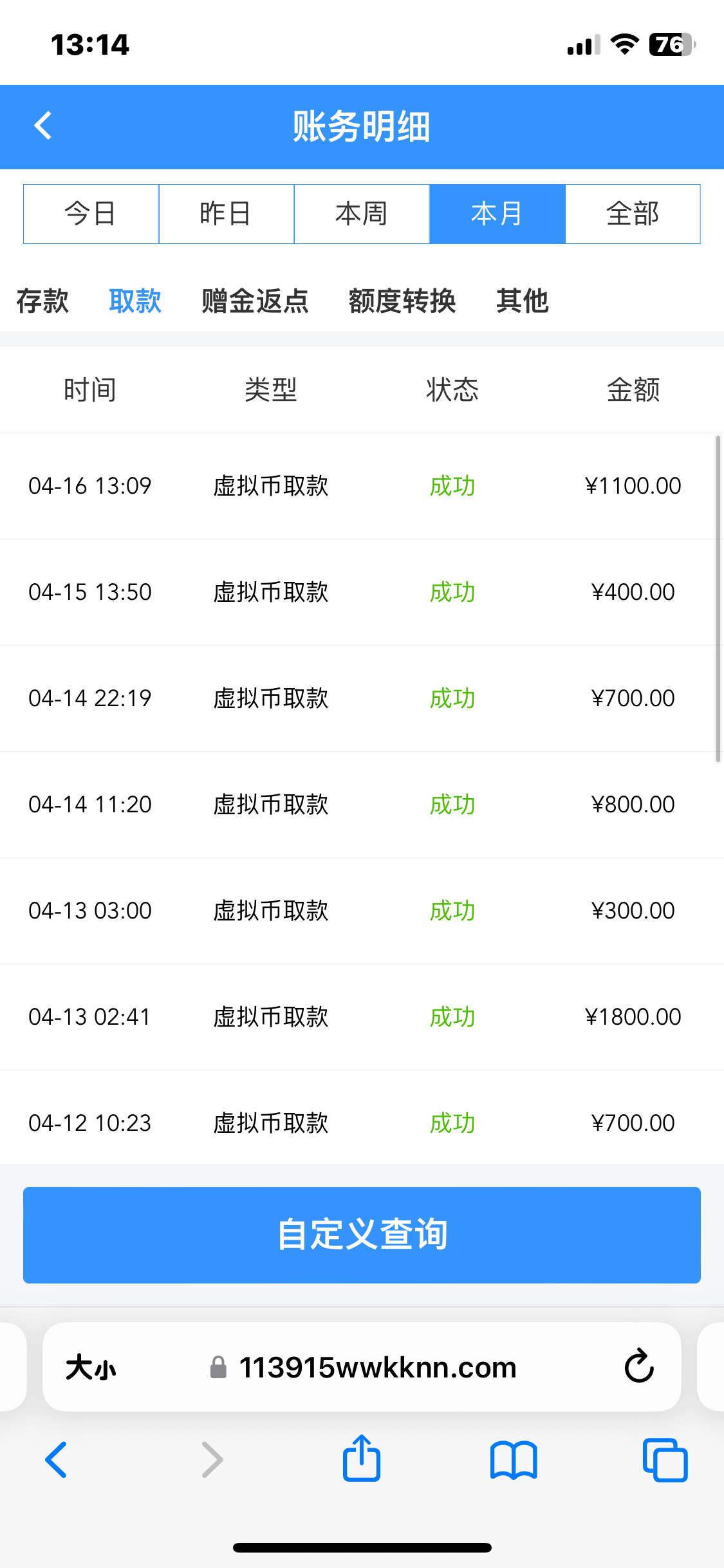Switch to the 取款 category
Viewport: 724px width, 1568px height.
[x=135, y=301]
